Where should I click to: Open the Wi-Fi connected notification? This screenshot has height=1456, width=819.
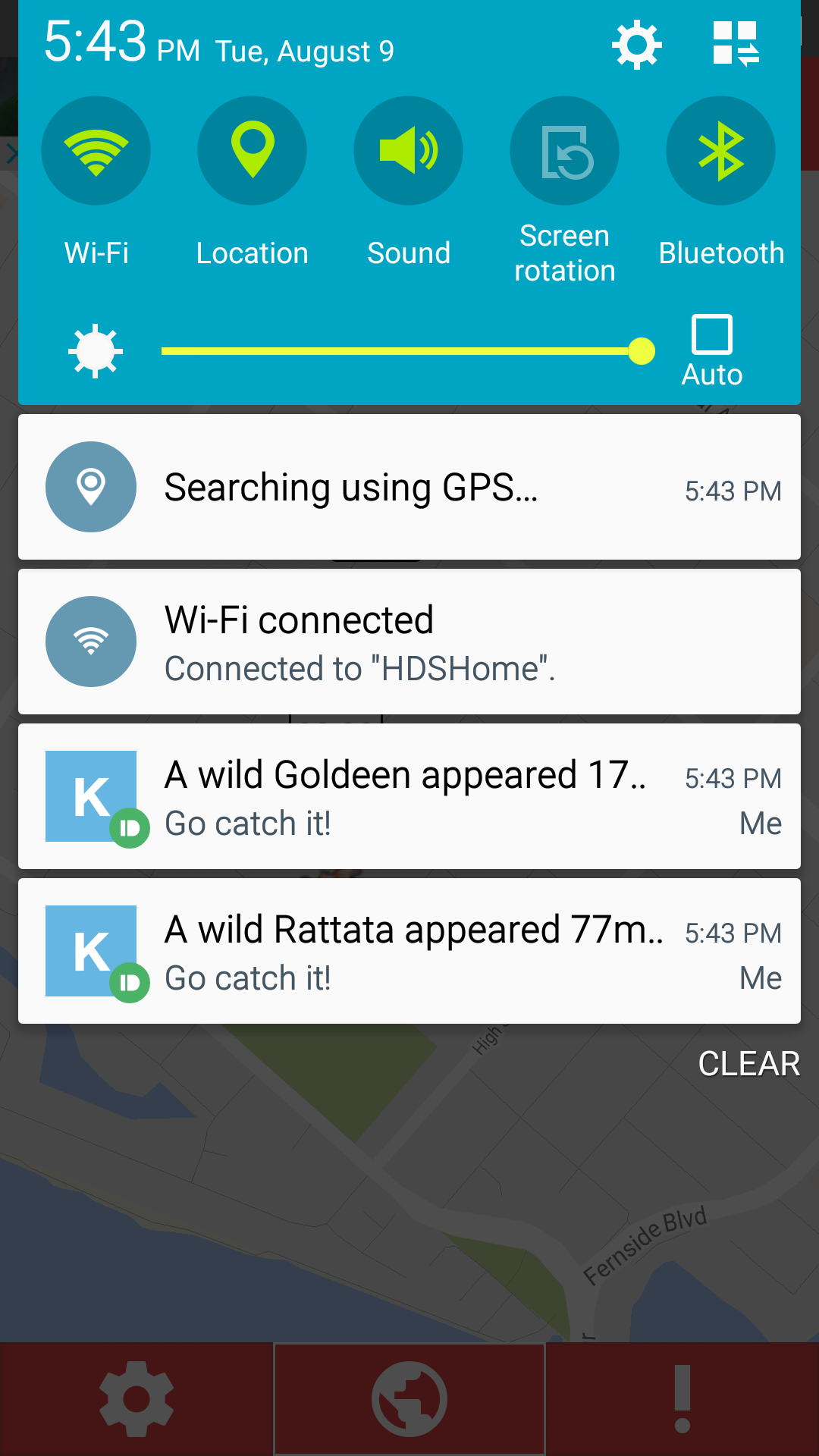tap(409, 642)
